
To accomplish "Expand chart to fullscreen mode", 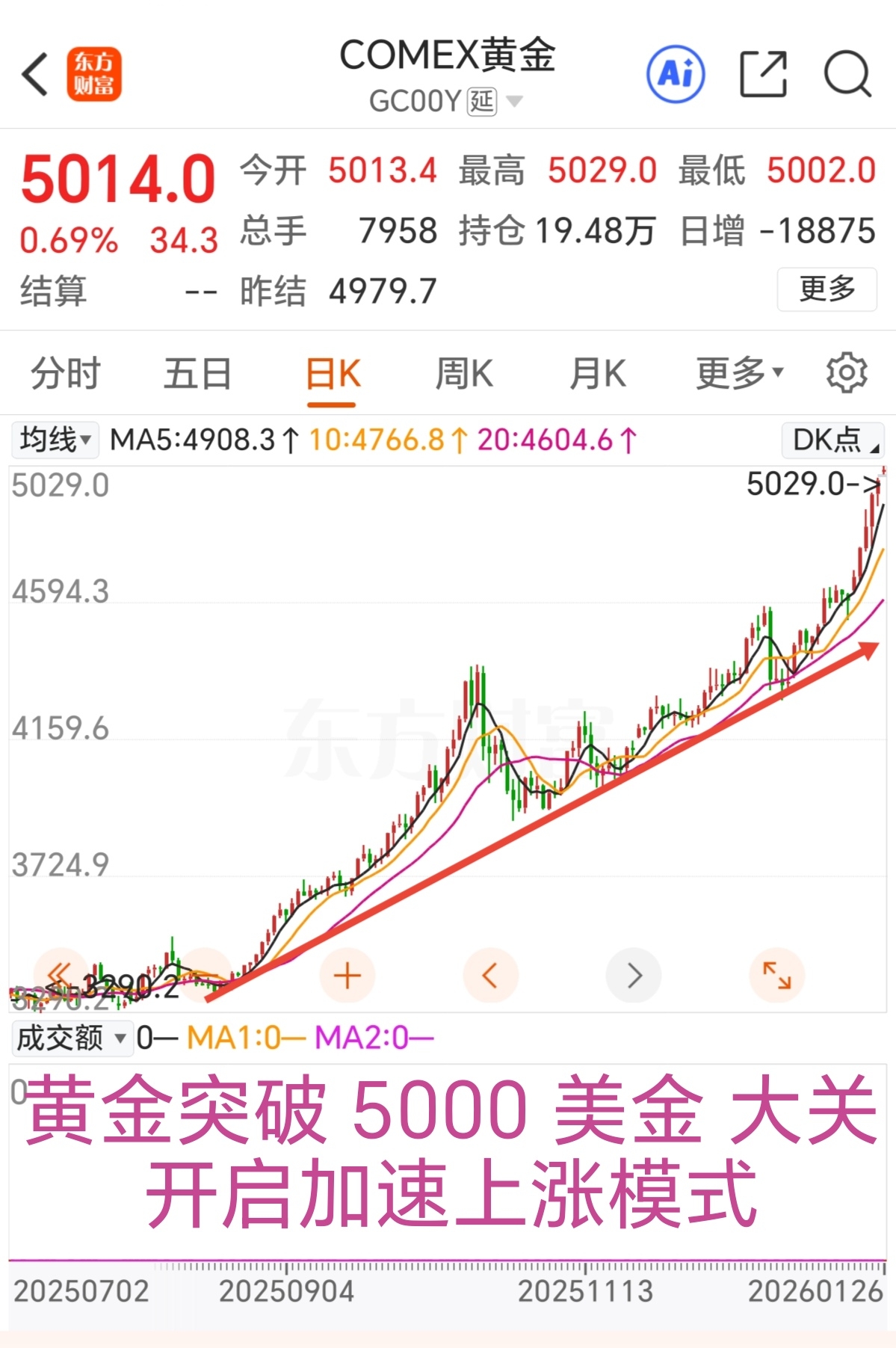I will coord(776,974).
